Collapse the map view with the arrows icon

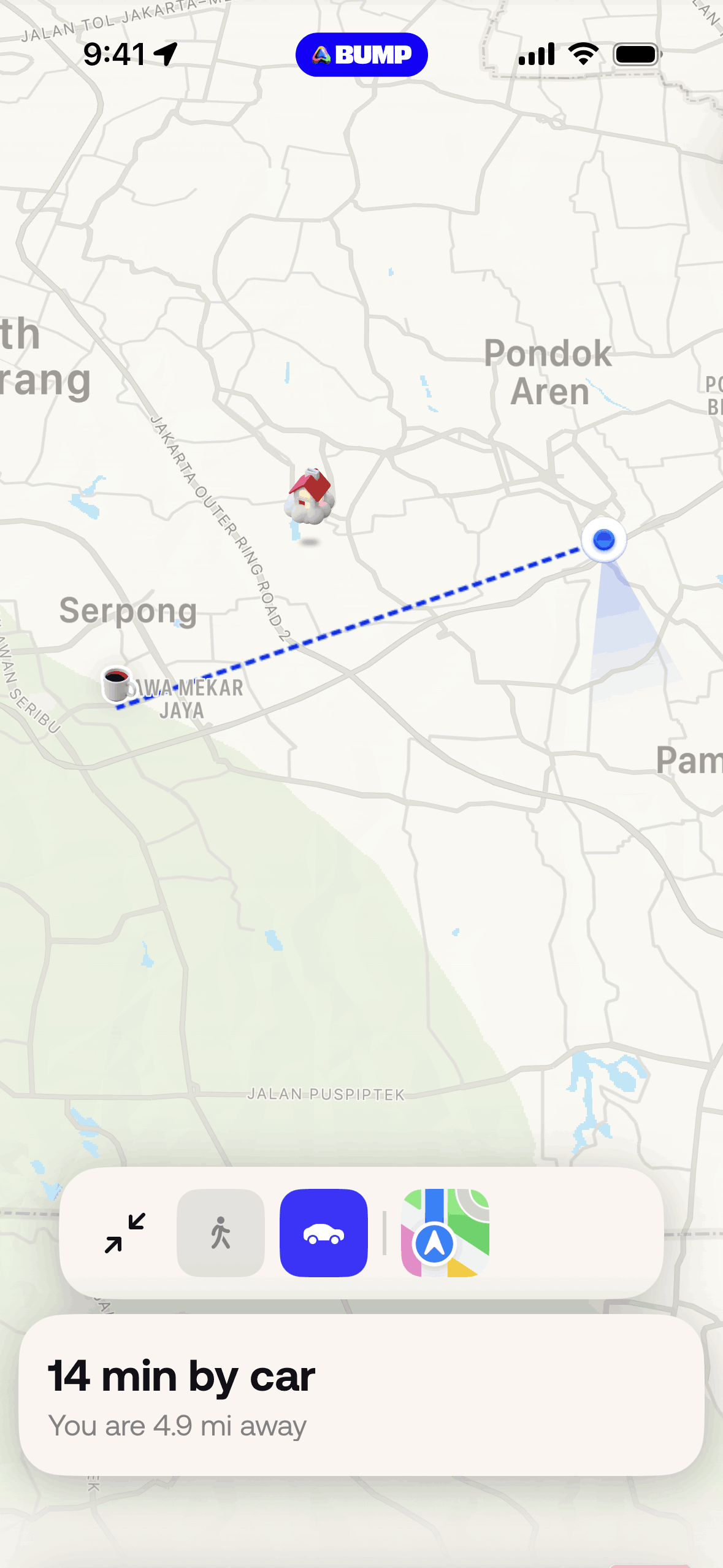point(125,1232)
